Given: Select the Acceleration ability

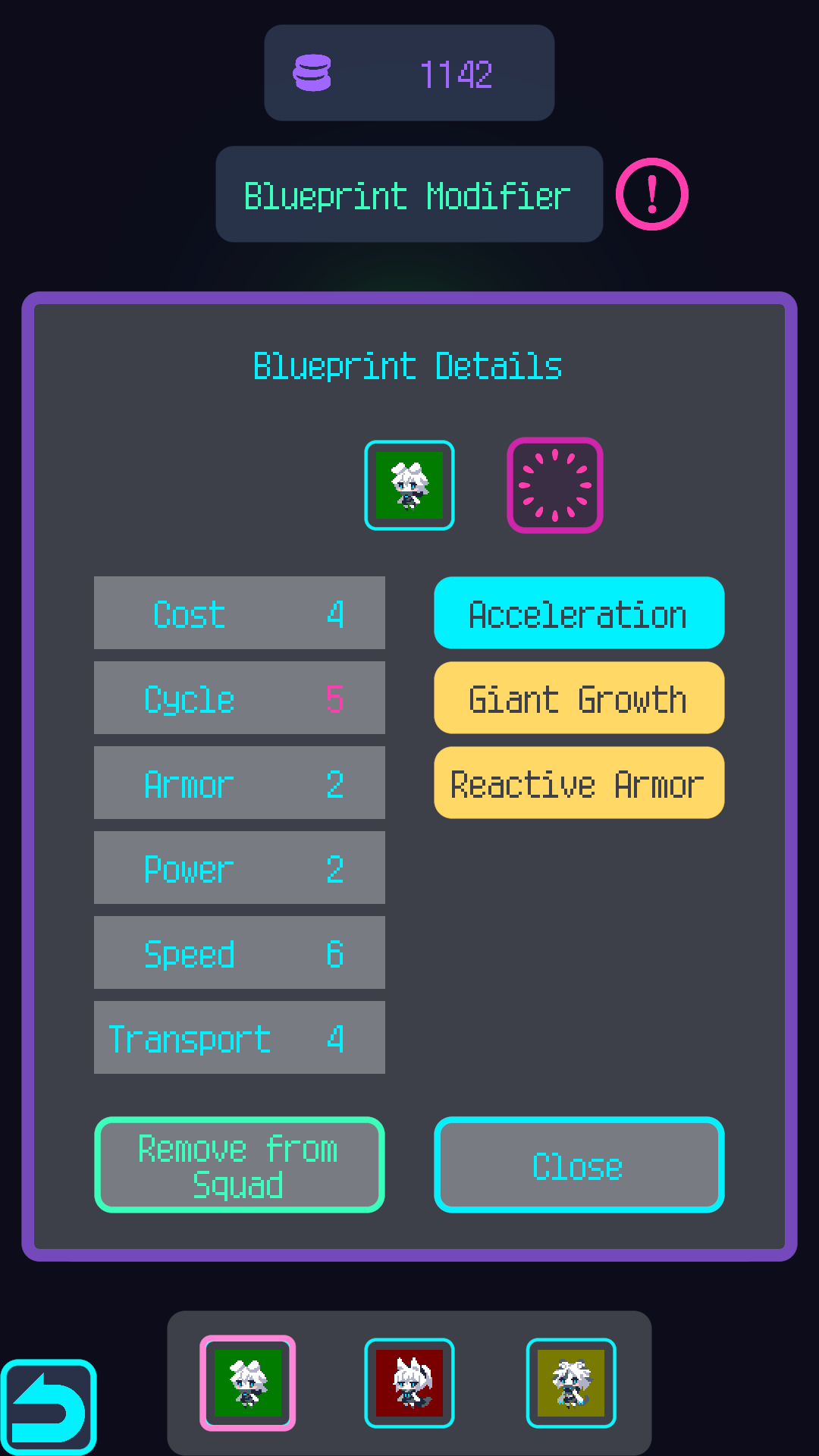Looking at the screenshot, I should point(579,613).
